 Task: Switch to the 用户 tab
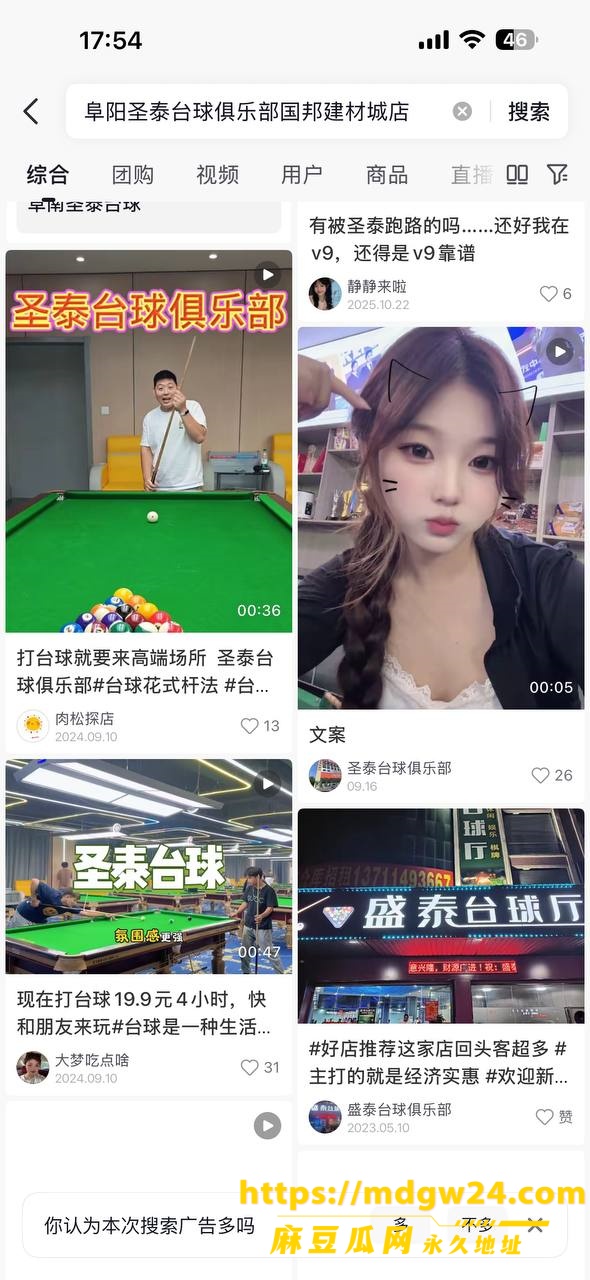click(x=302, y=175)
